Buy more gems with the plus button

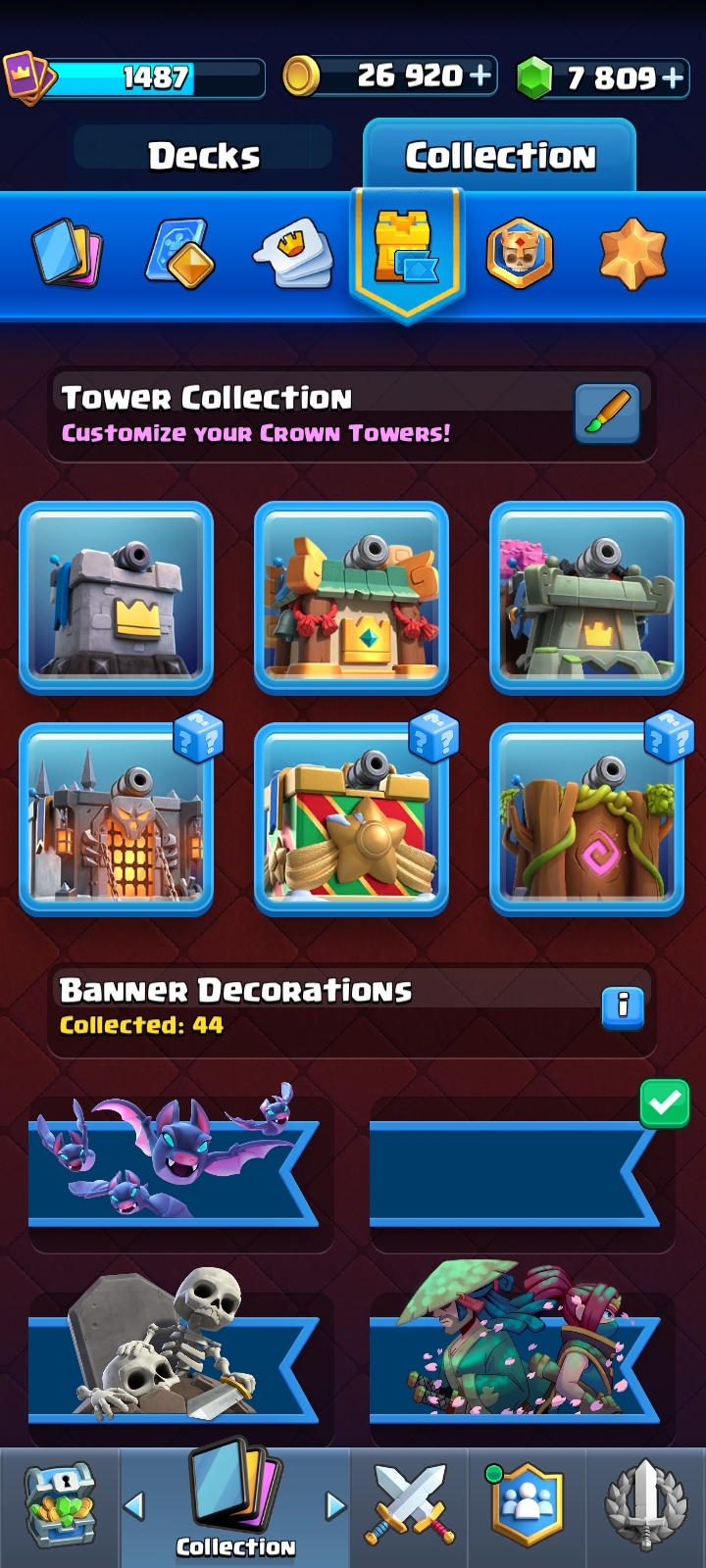coord(674,77)
